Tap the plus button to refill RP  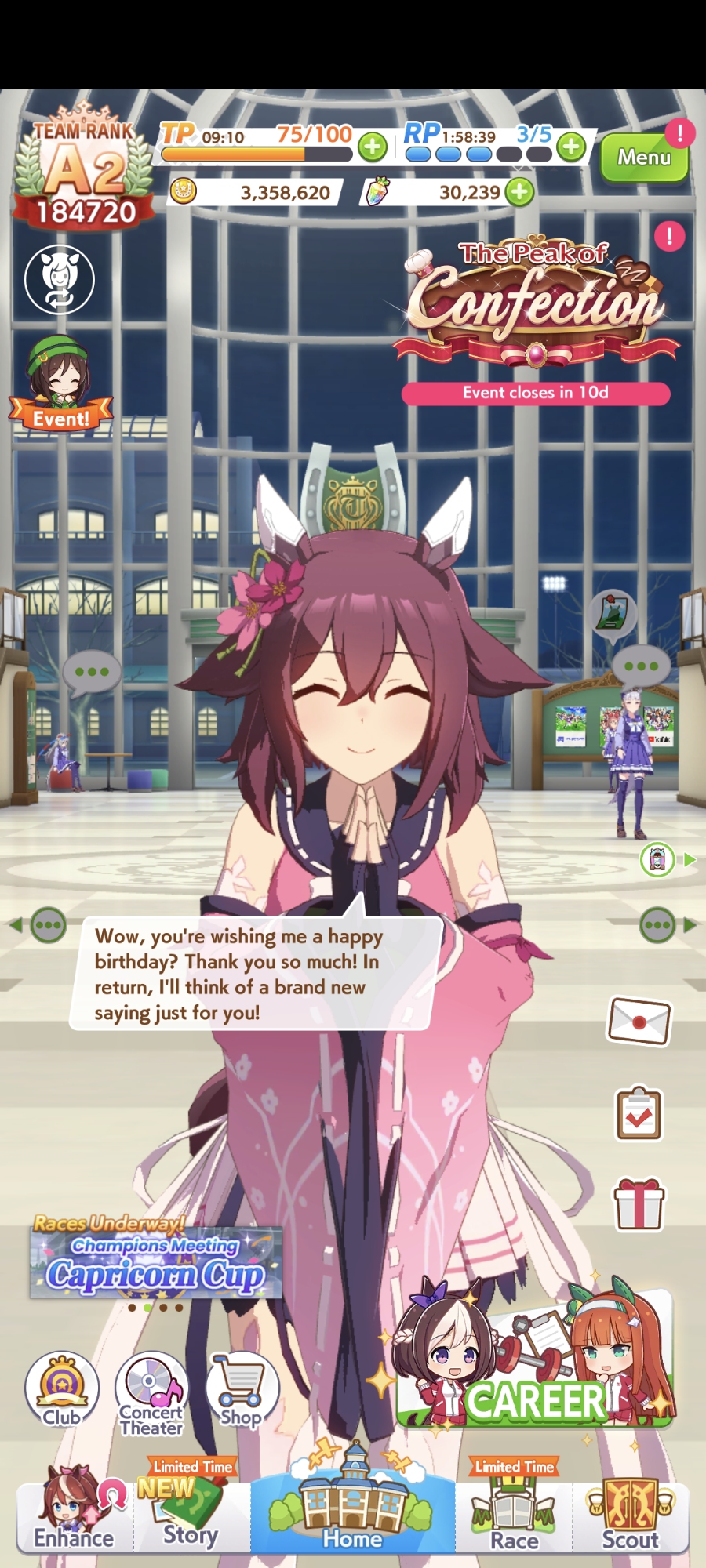point(572,146)
